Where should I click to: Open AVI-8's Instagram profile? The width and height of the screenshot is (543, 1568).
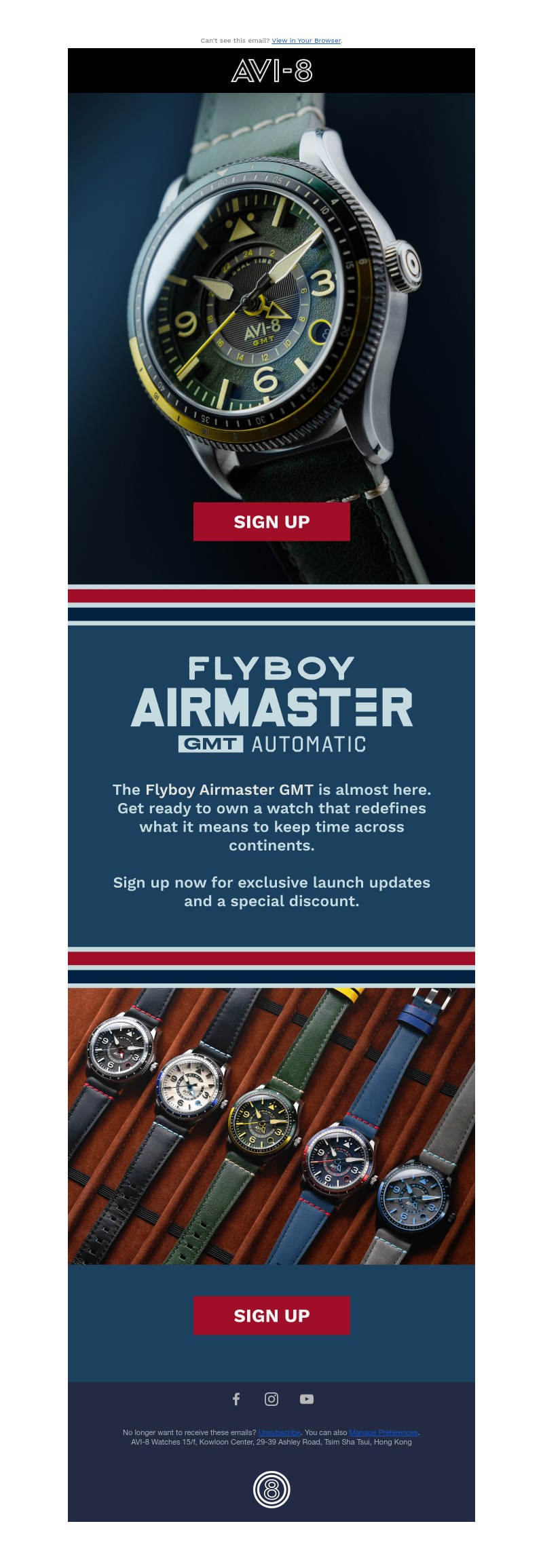tap(271, 1398)
